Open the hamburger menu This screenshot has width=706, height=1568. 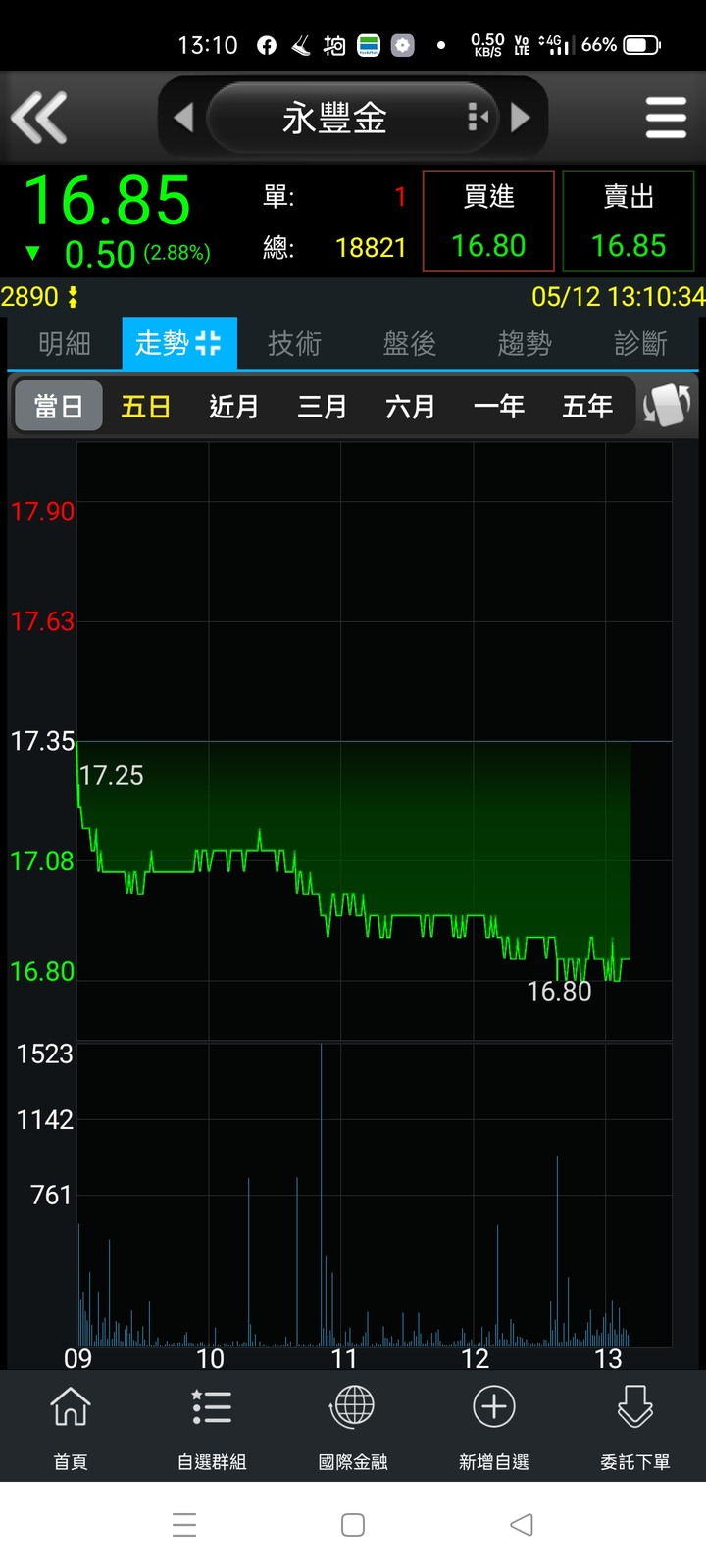666,118
